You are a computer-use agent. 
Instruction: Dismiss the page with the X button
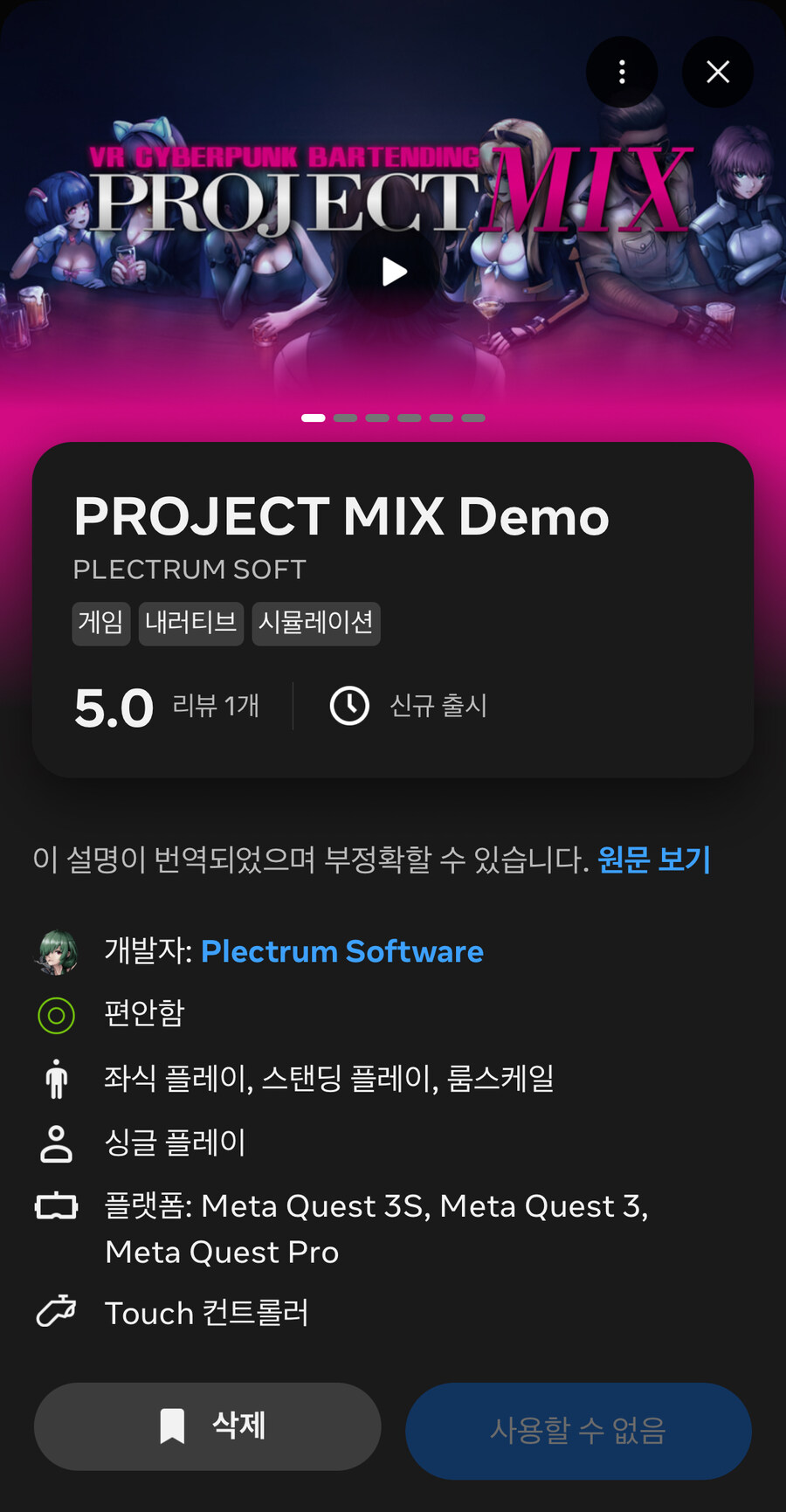pos(718,72)
